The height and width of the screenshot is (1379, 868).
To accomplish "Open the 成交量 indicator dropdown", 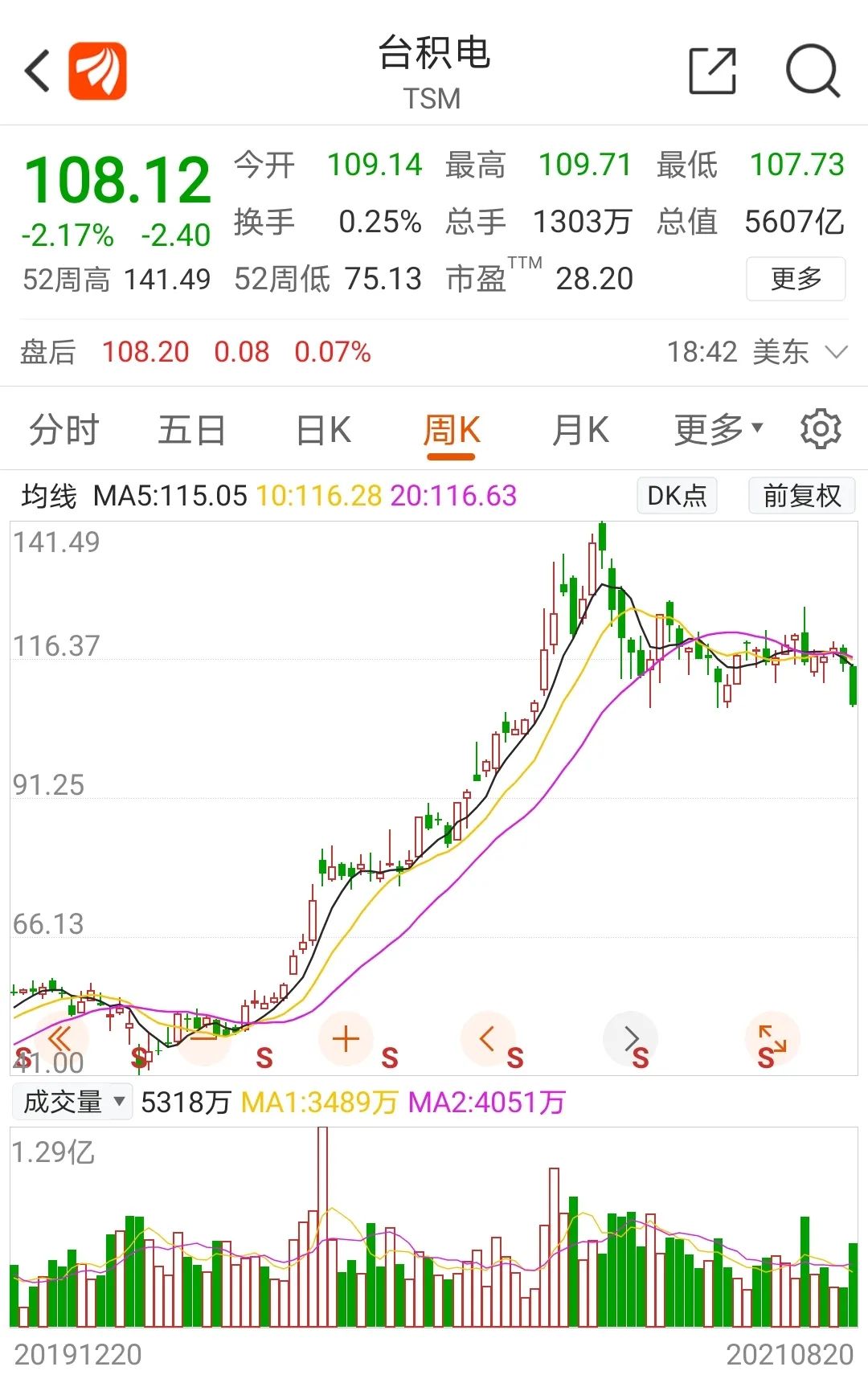I will click(x=72, y=1102).
